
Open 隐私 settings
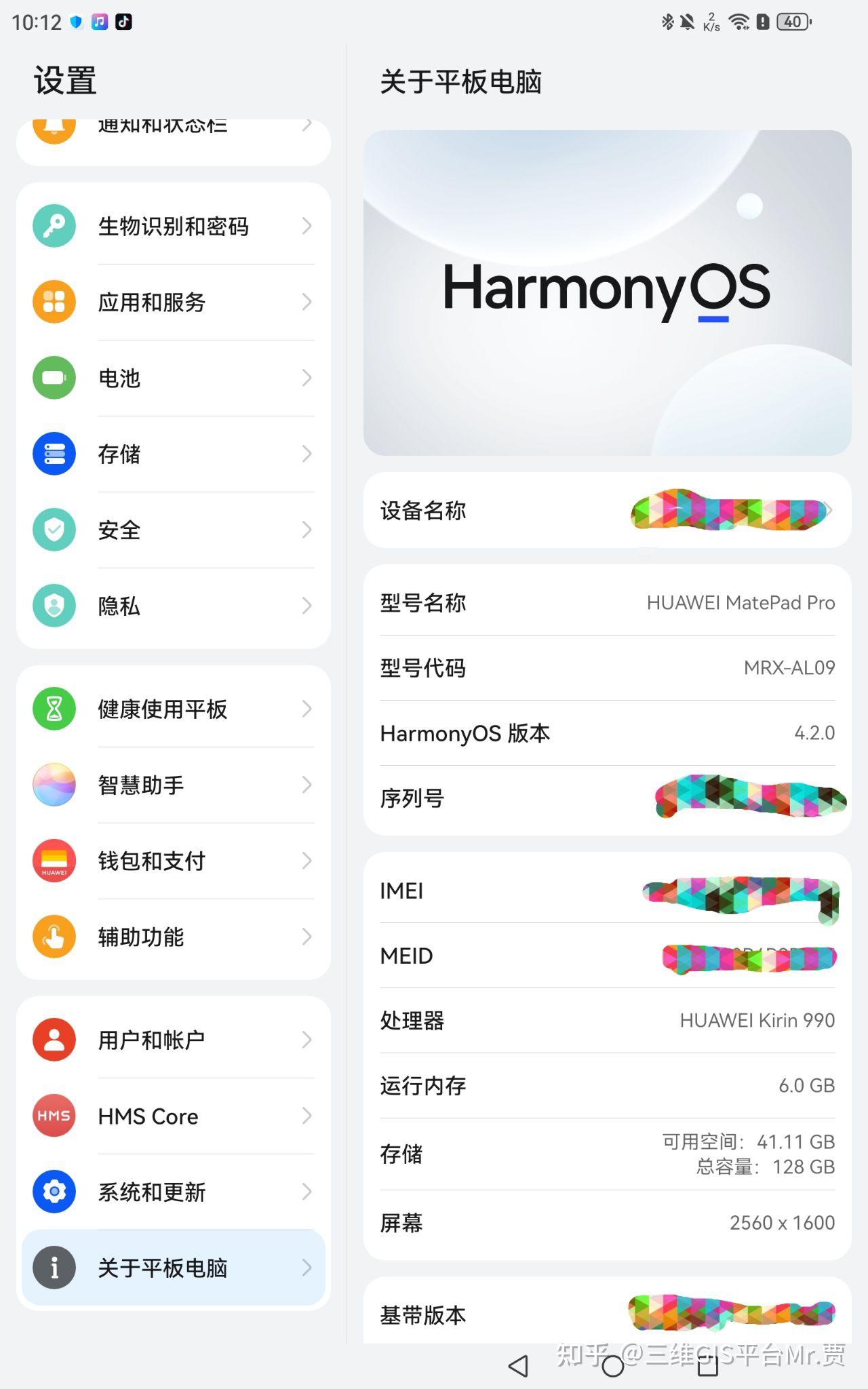click(x=173, y=606)
